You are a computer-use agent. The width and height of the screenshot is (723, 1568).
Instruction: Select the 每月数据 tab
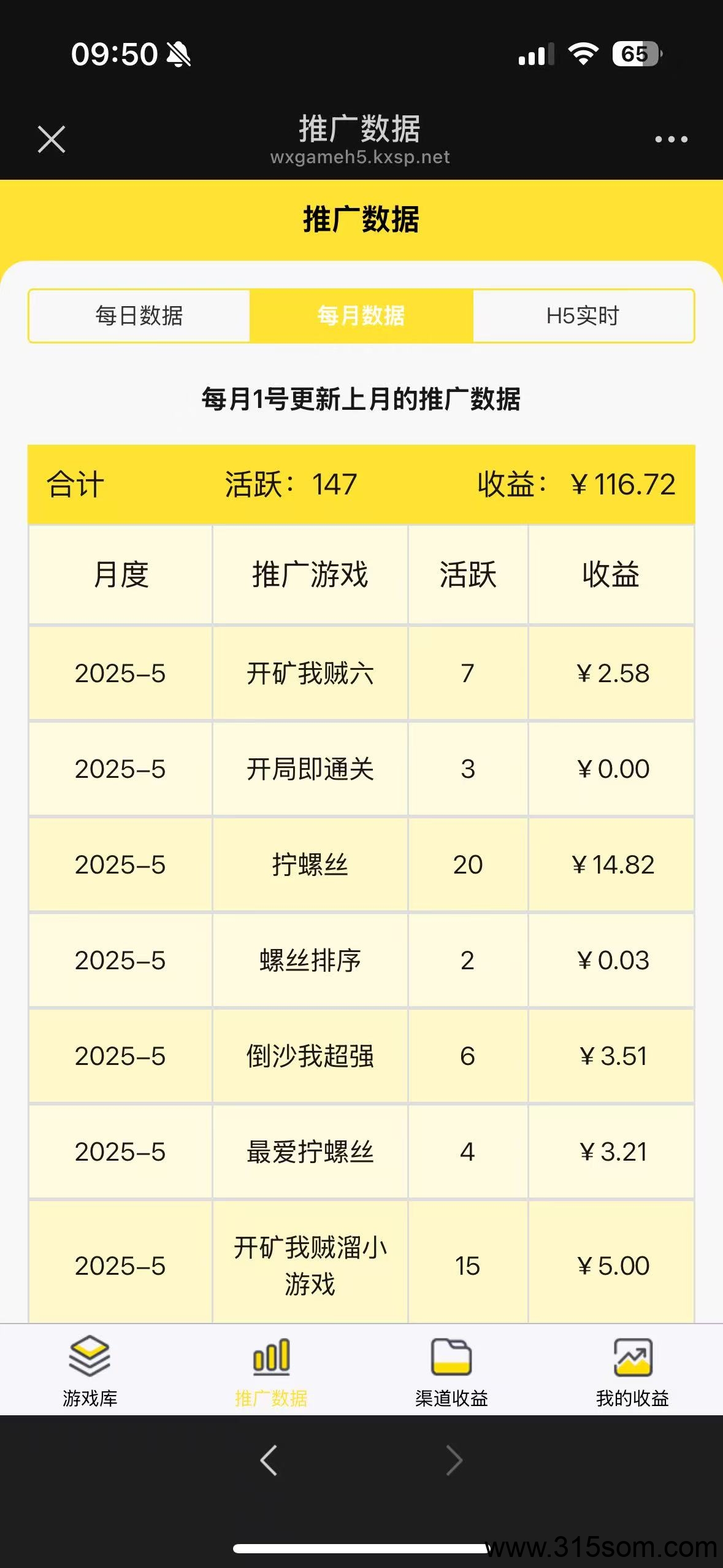coord(361,316)
